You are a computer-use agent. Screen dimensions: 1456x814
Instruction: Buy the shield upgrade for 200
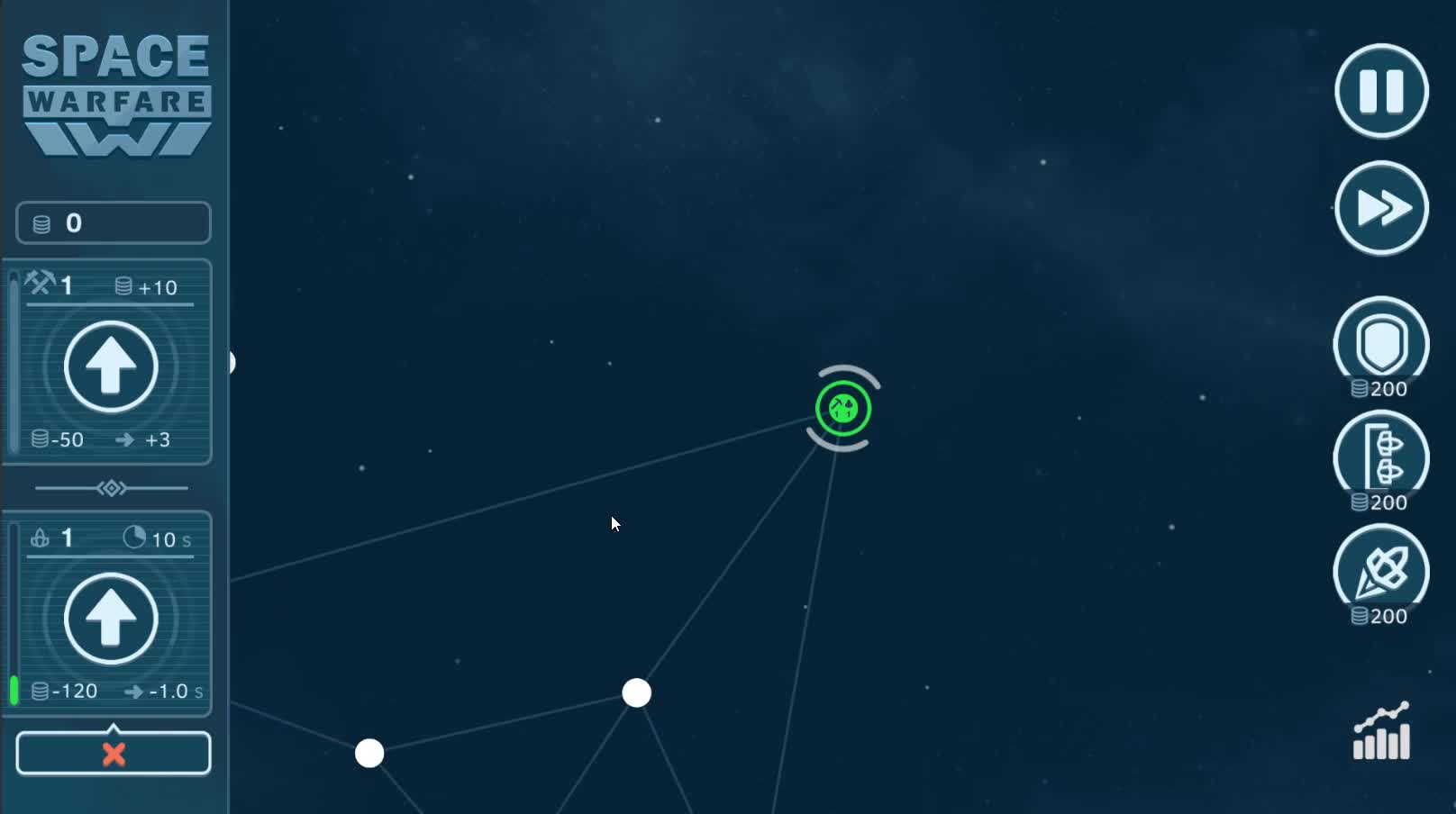(x=1380, y=342)
